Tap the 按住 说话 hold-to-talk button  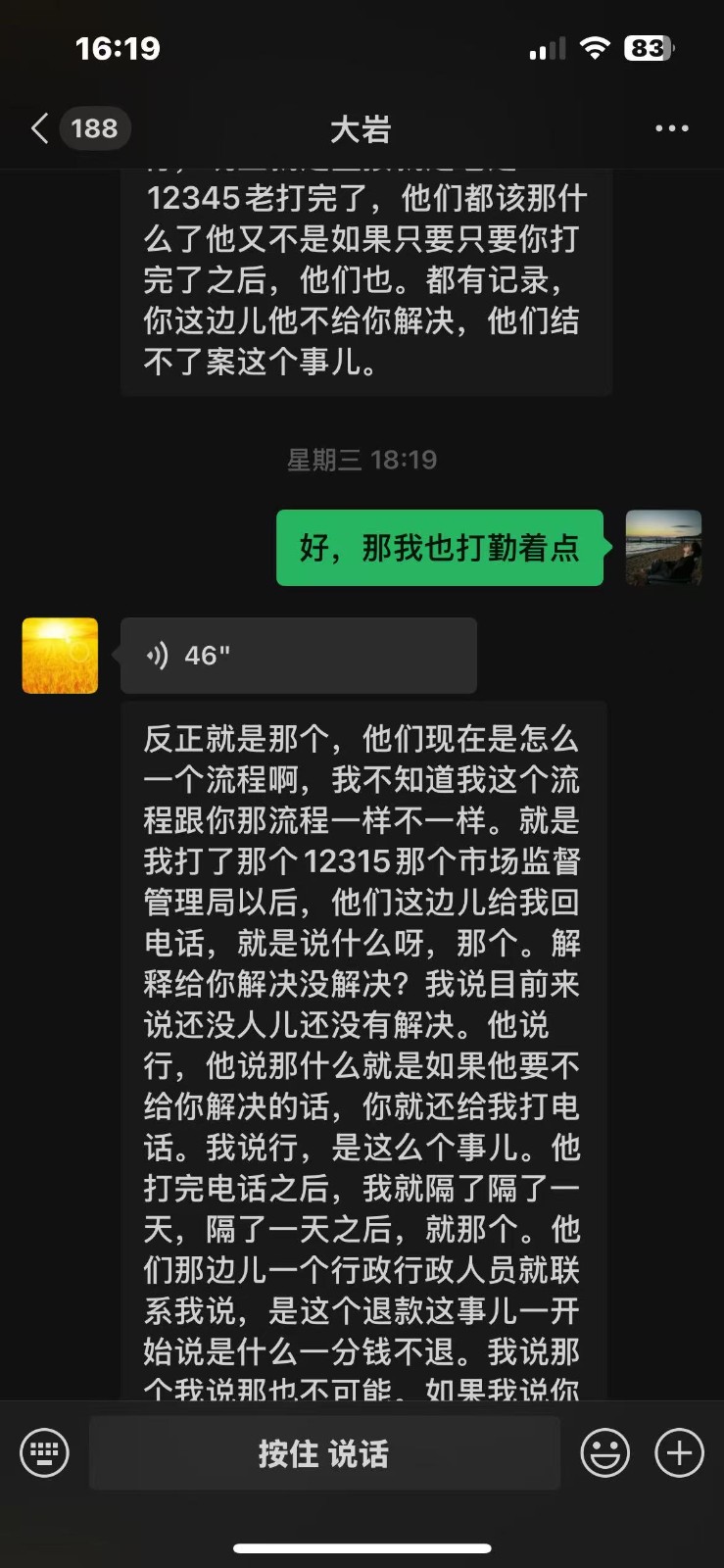click(324, 1453)
